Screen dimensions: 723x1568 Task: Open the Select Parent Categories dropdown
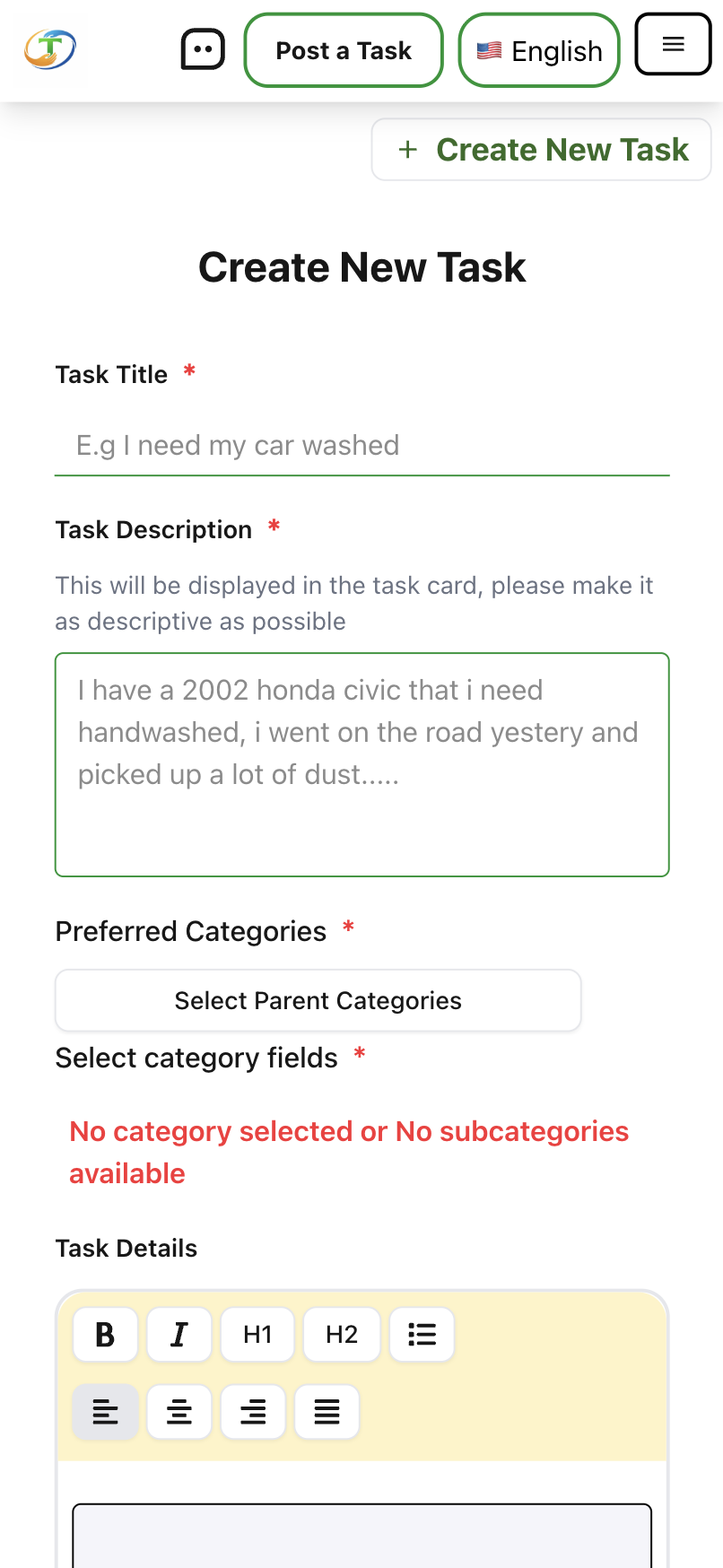tap(318, 999)
